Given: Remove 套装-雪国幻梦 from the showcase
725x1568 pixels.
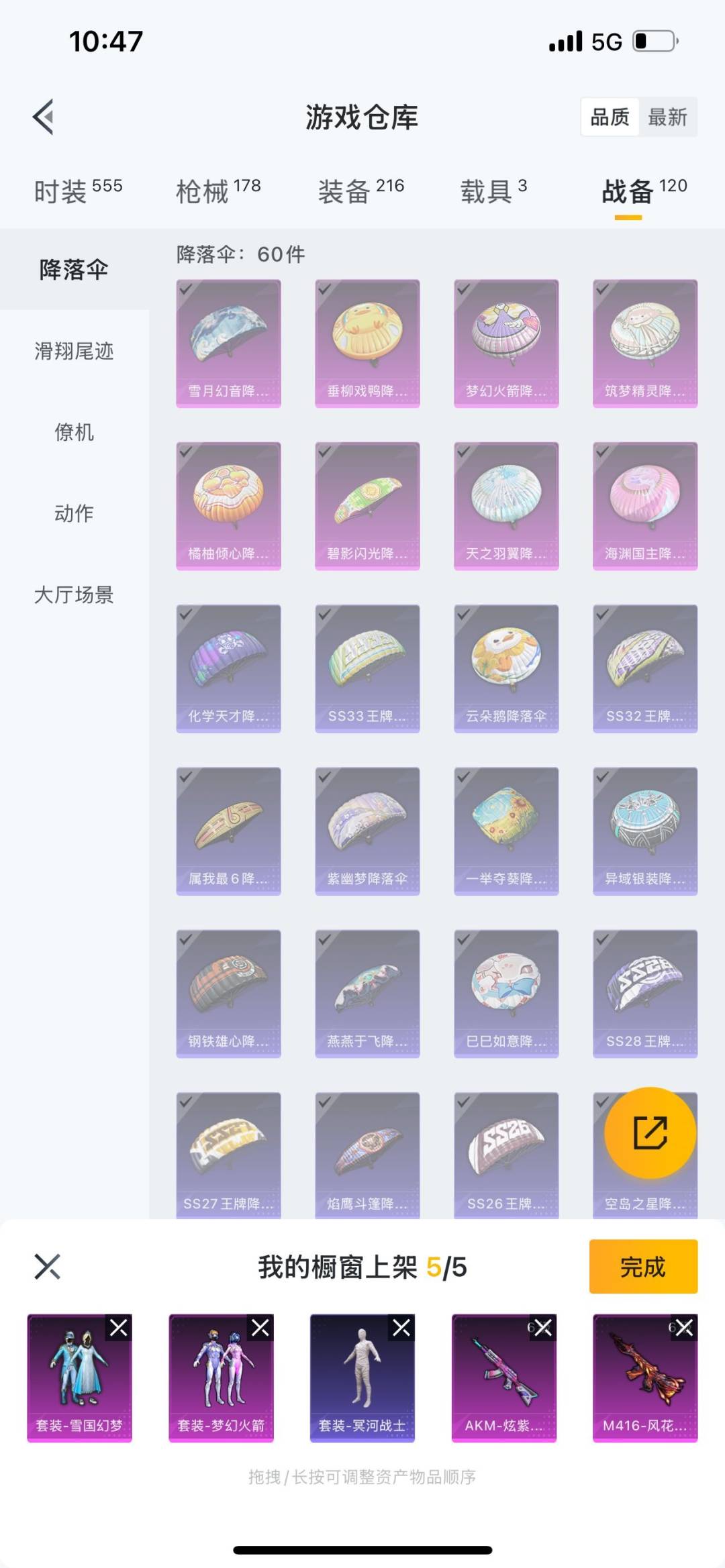Looking at the screenshot, I should (x=119, y=1327).
